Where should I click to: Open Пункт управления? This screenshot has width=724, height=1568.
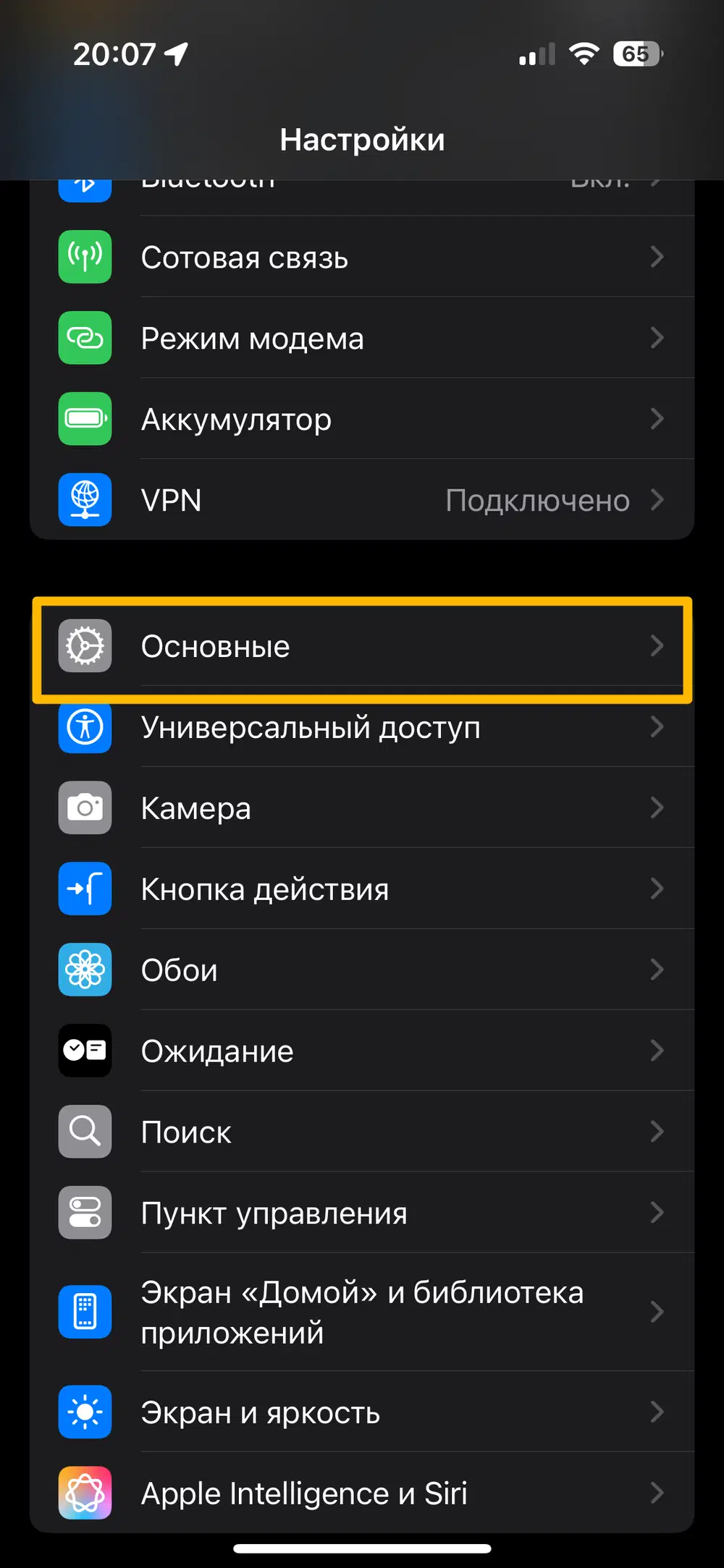[x=362, y=1213]
